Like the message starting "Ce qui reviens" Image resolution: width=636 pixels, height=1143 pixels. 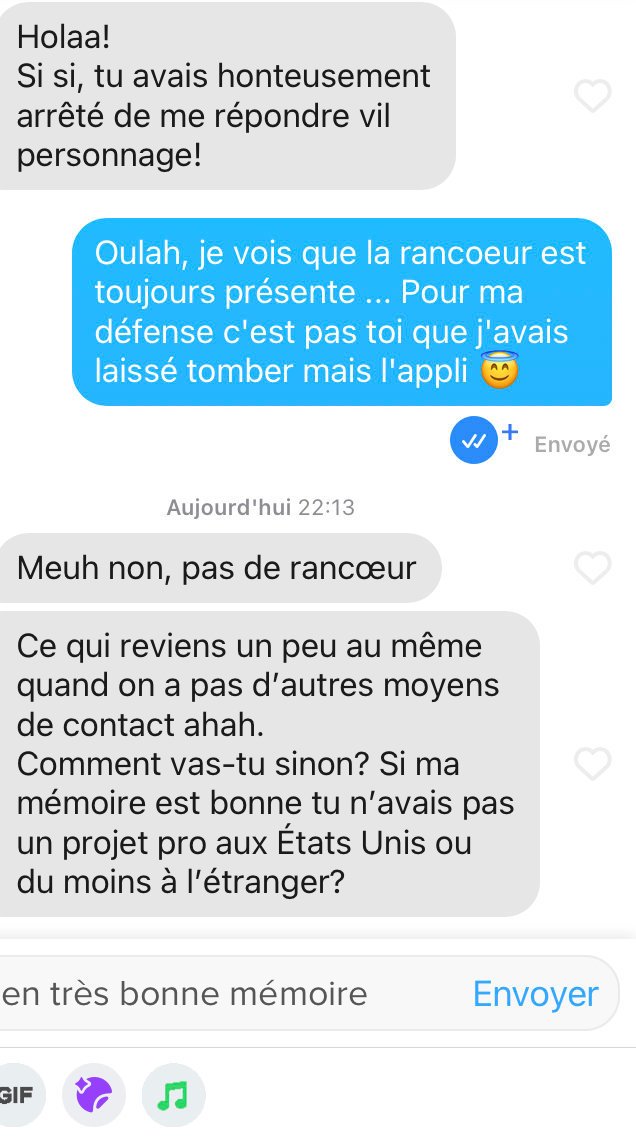(592, 764)
